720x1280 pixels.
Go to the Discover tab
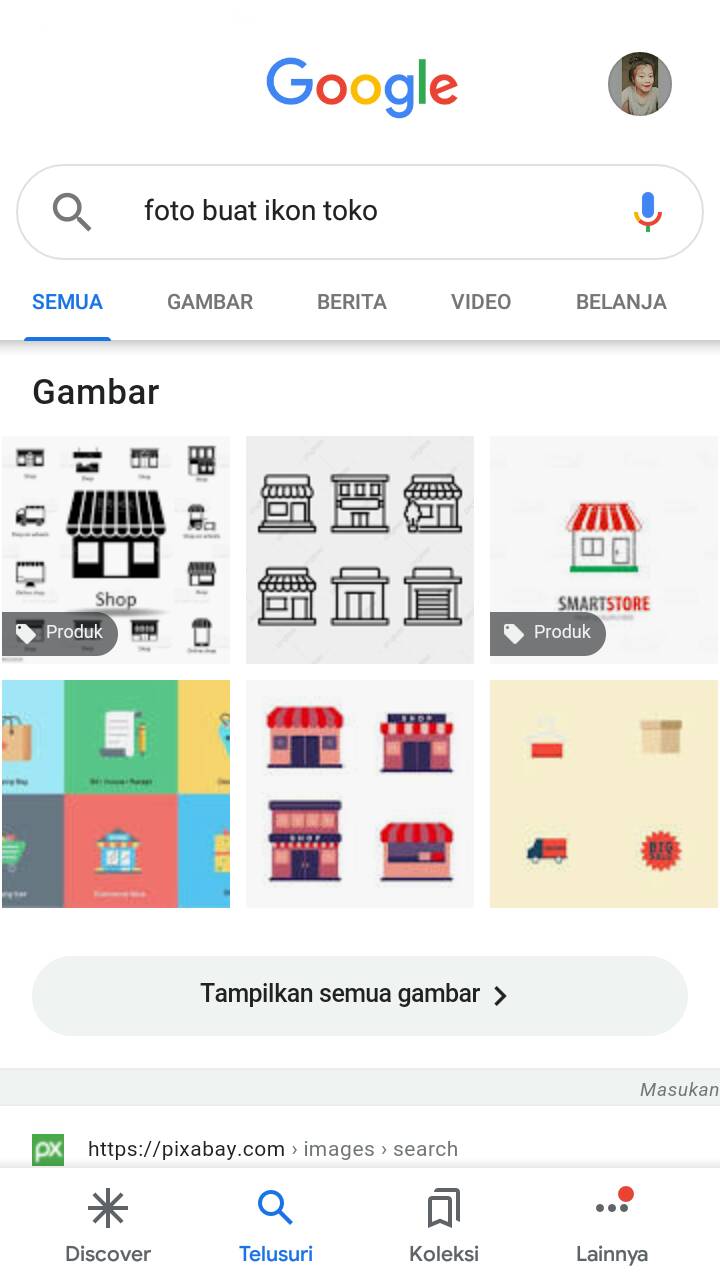[x=108, y=1227]
